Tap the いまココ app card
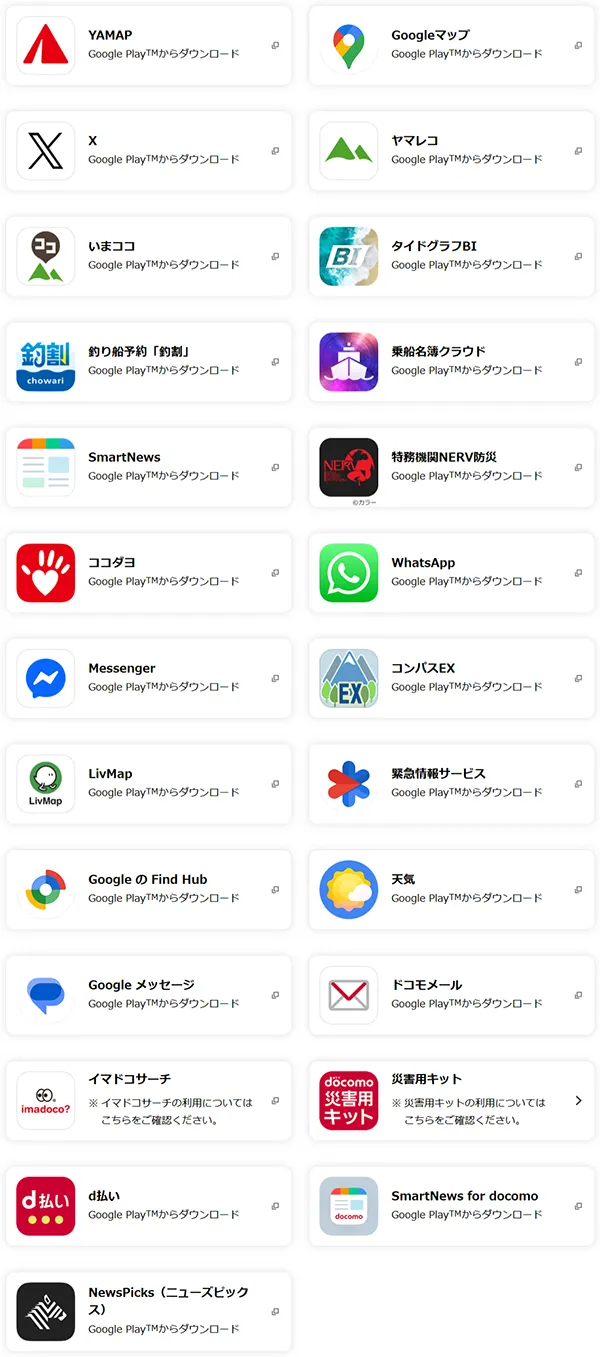The image size is (600, 1357). [148, 256]
